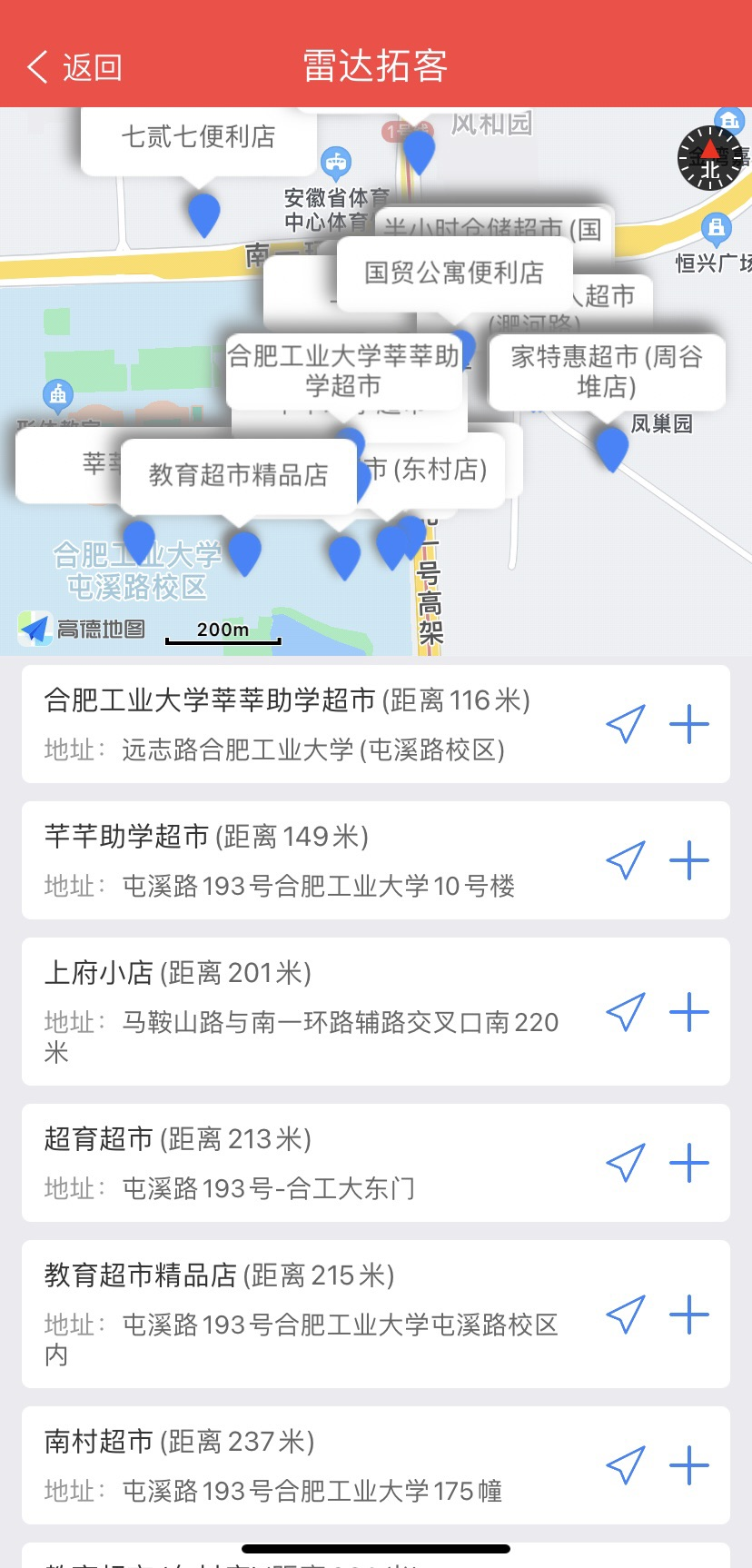Navigate to 合肥工业大学莘莘助学超市

[x=626, y=724]
